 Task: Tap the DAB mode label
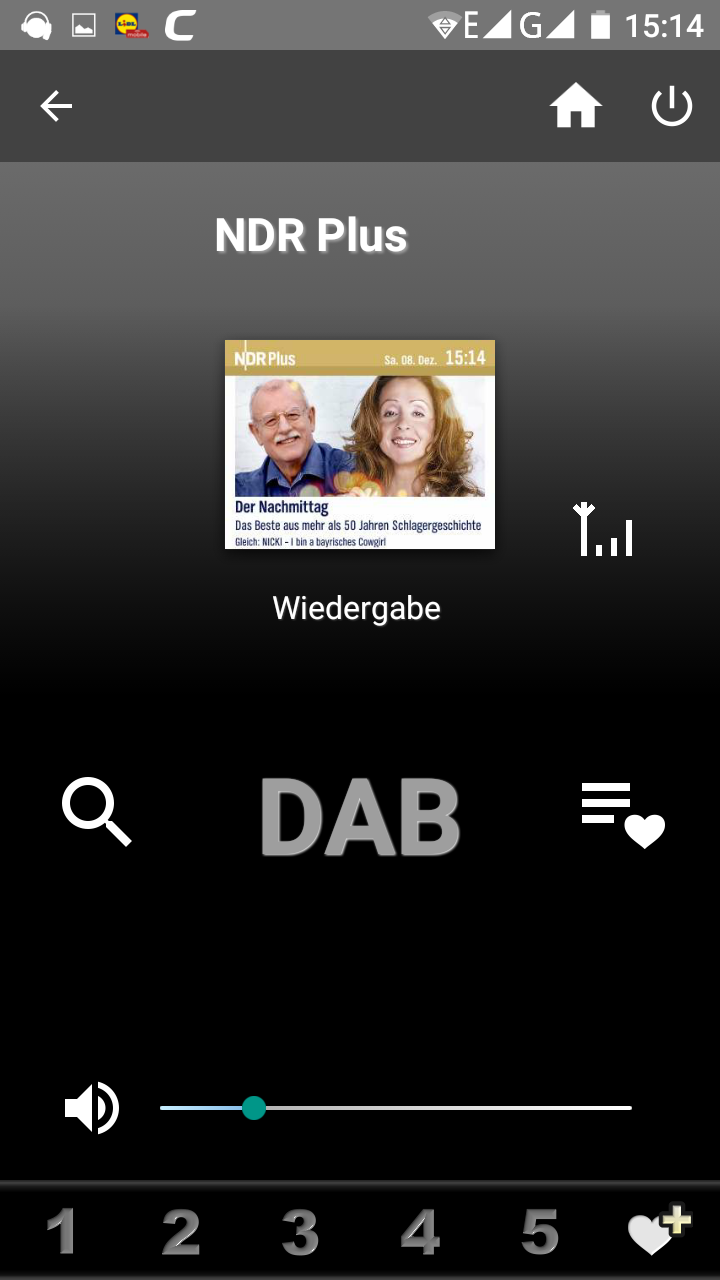[360, 817]
